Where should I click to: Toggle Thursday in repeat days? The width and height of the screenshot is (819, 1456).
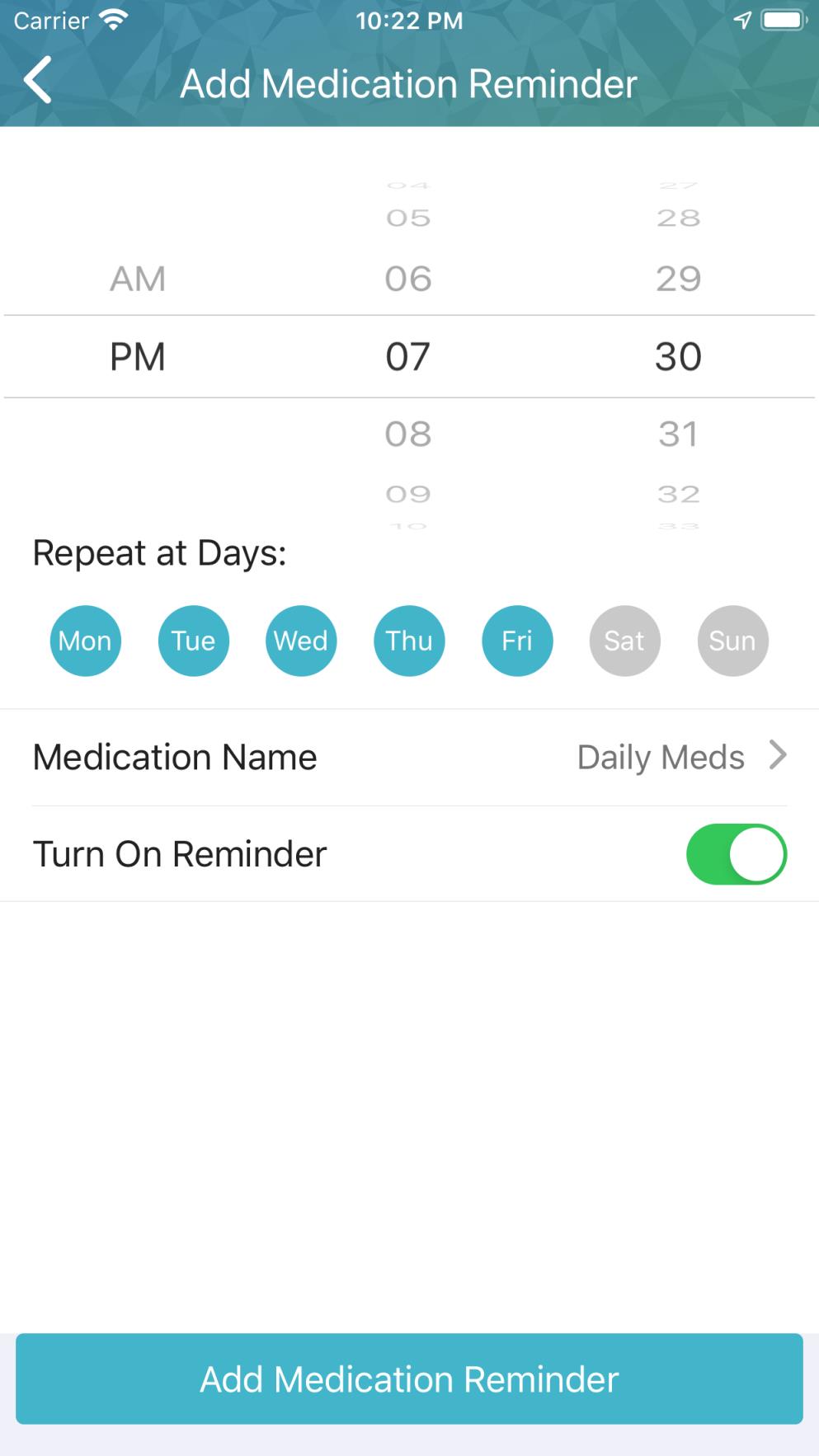(409, 641)
